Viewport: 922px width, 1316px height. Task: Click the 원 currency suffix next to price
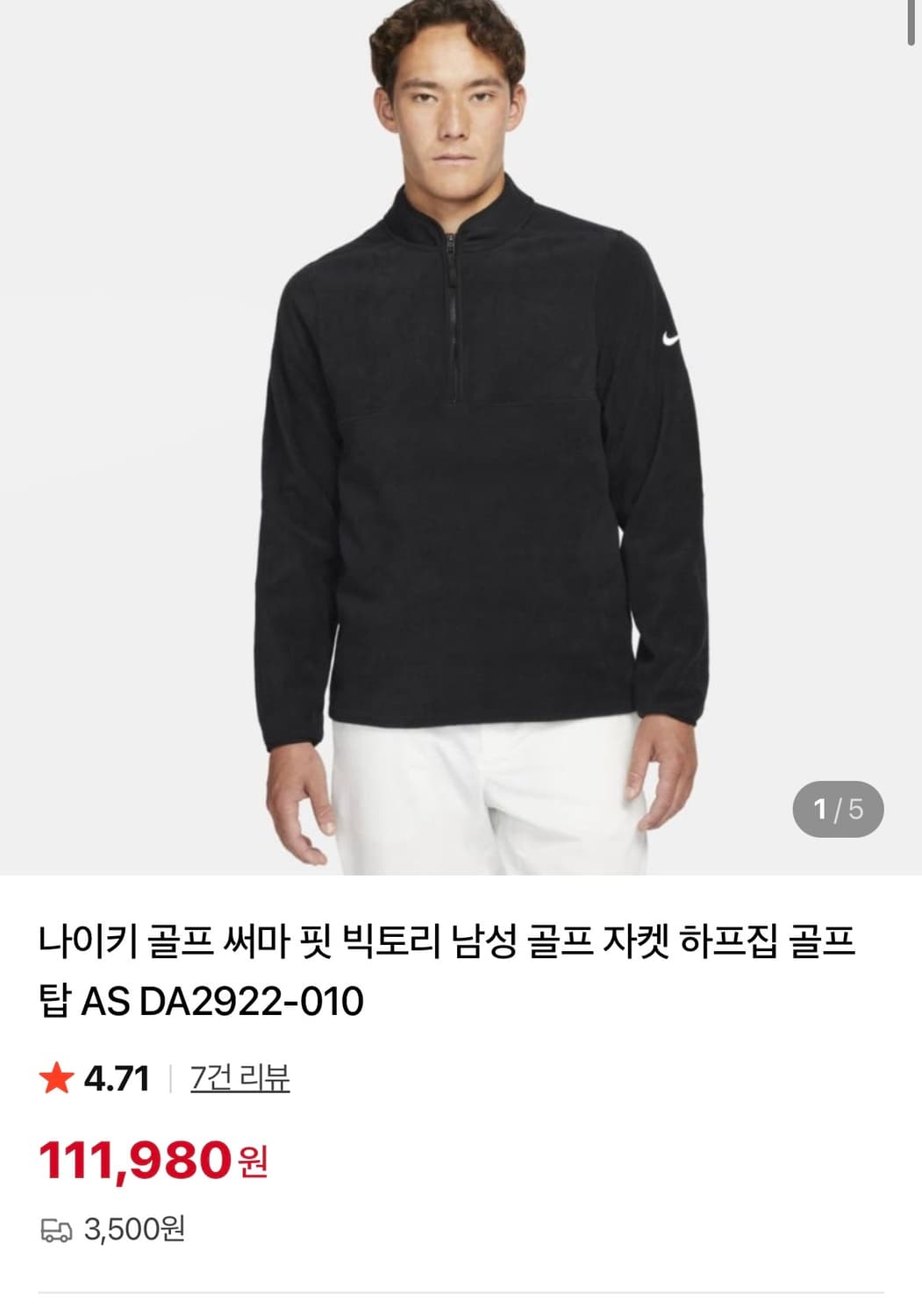tap(254, 1160)
